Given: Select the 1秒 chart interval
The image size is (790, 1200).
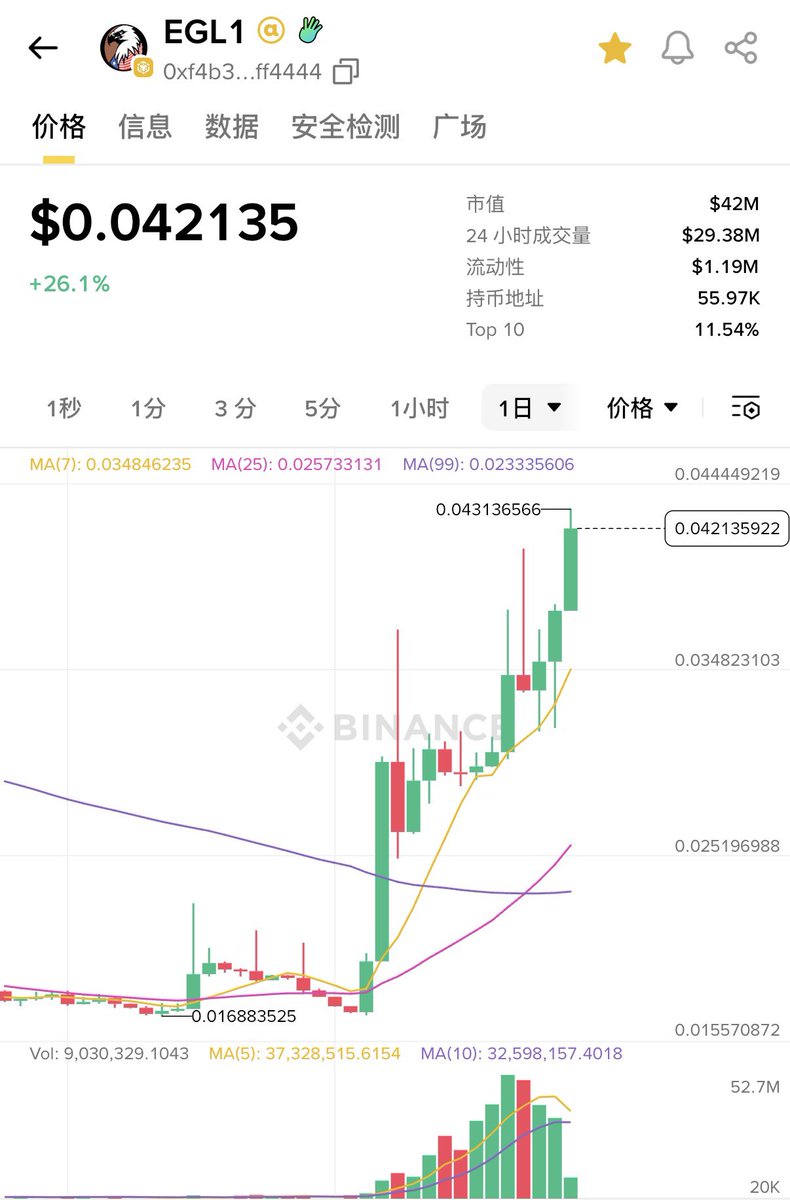Looking at the screenshot, I should coord(64,408).
